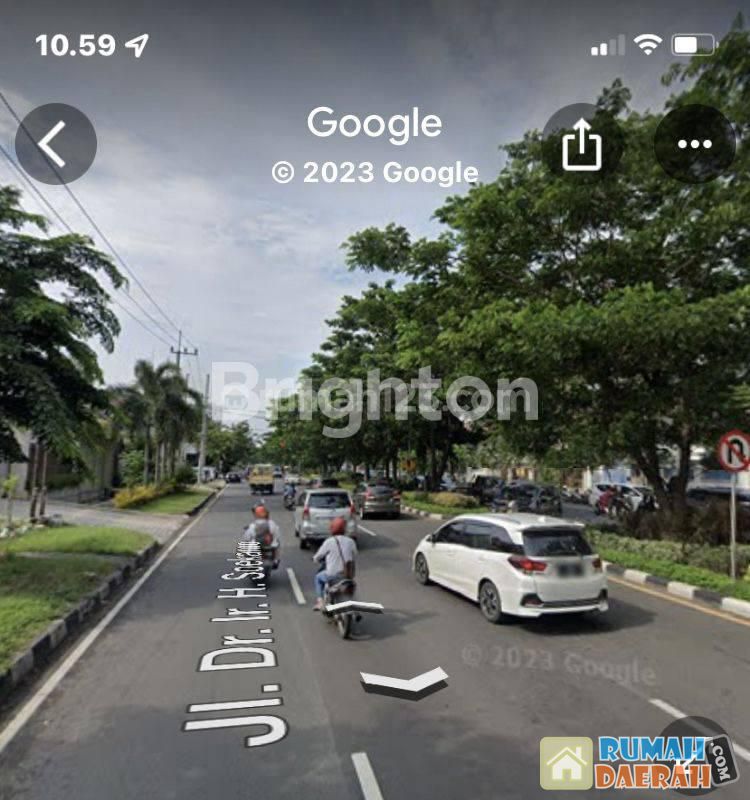Go back from Street View
This screenshot has height=800, width=750.
click(x=56, y=144)
